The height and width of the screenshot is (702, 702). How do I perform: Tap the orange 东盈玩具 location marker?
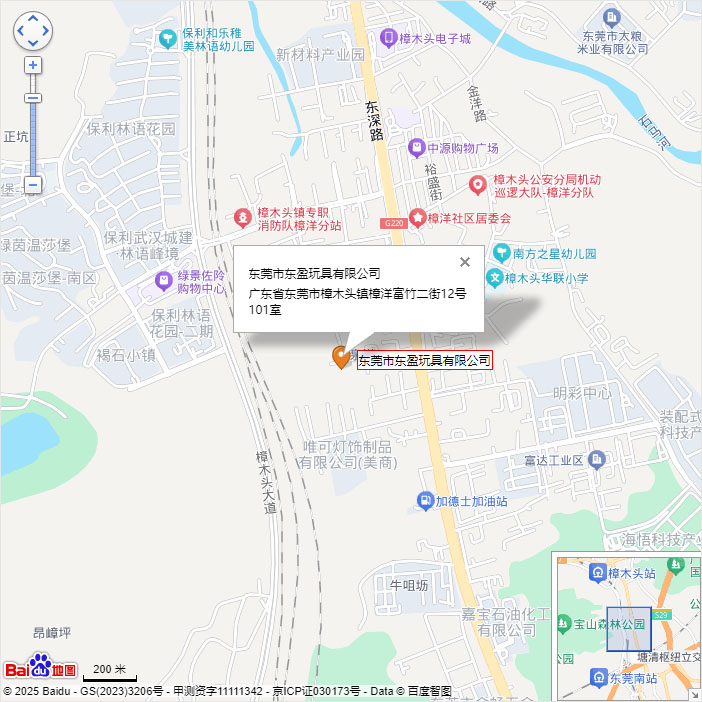(x=341, y=357)
